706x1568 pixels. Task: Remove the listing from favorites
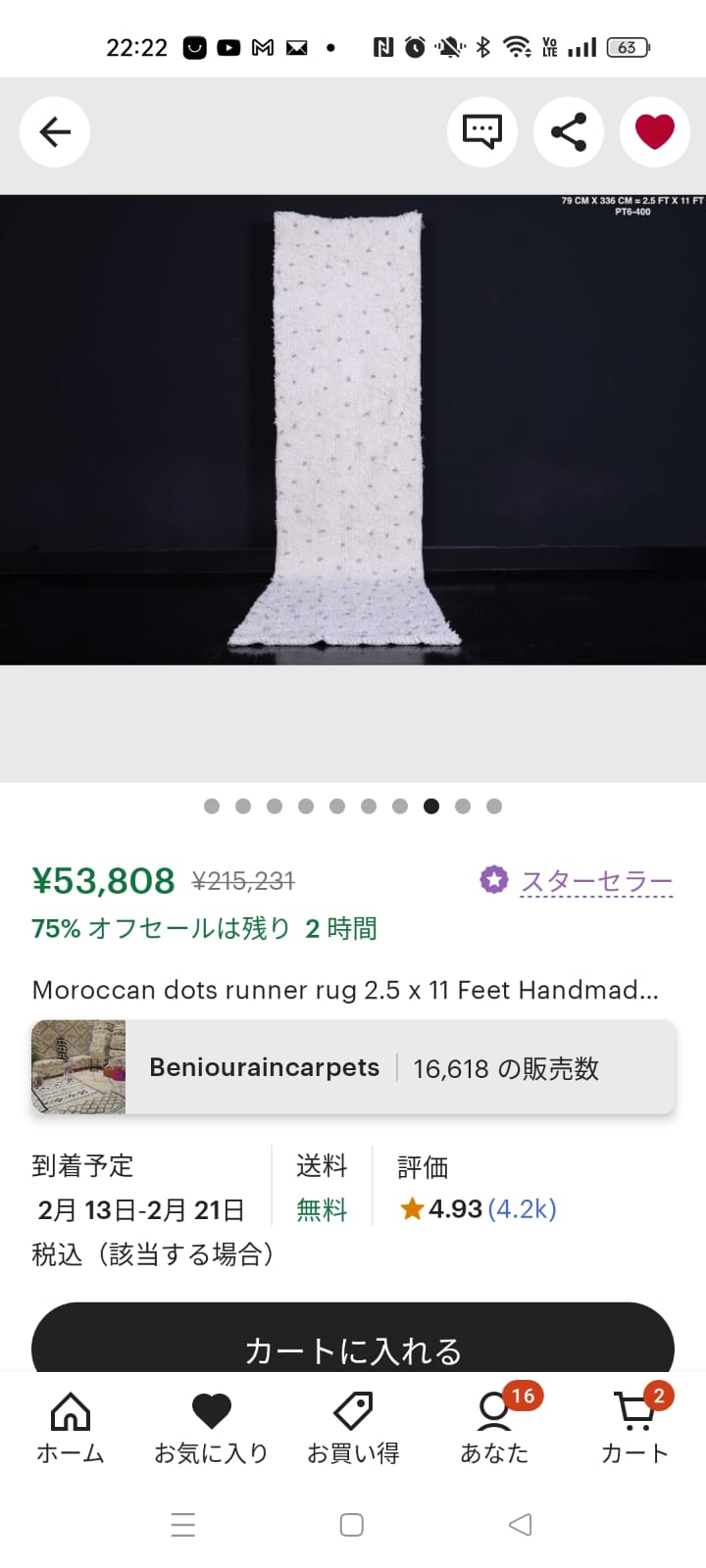(x=655, y=132)
